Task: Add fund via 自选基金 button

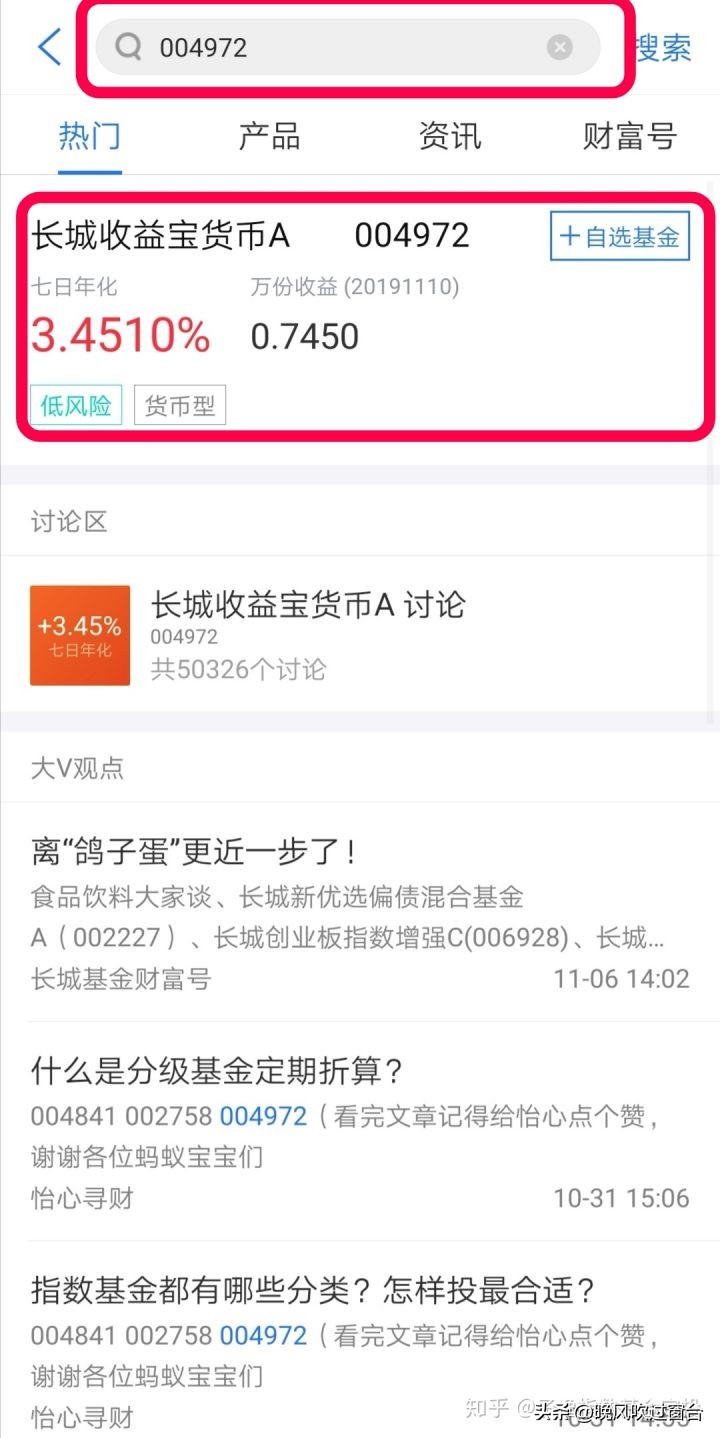Action: click(619, 236)
